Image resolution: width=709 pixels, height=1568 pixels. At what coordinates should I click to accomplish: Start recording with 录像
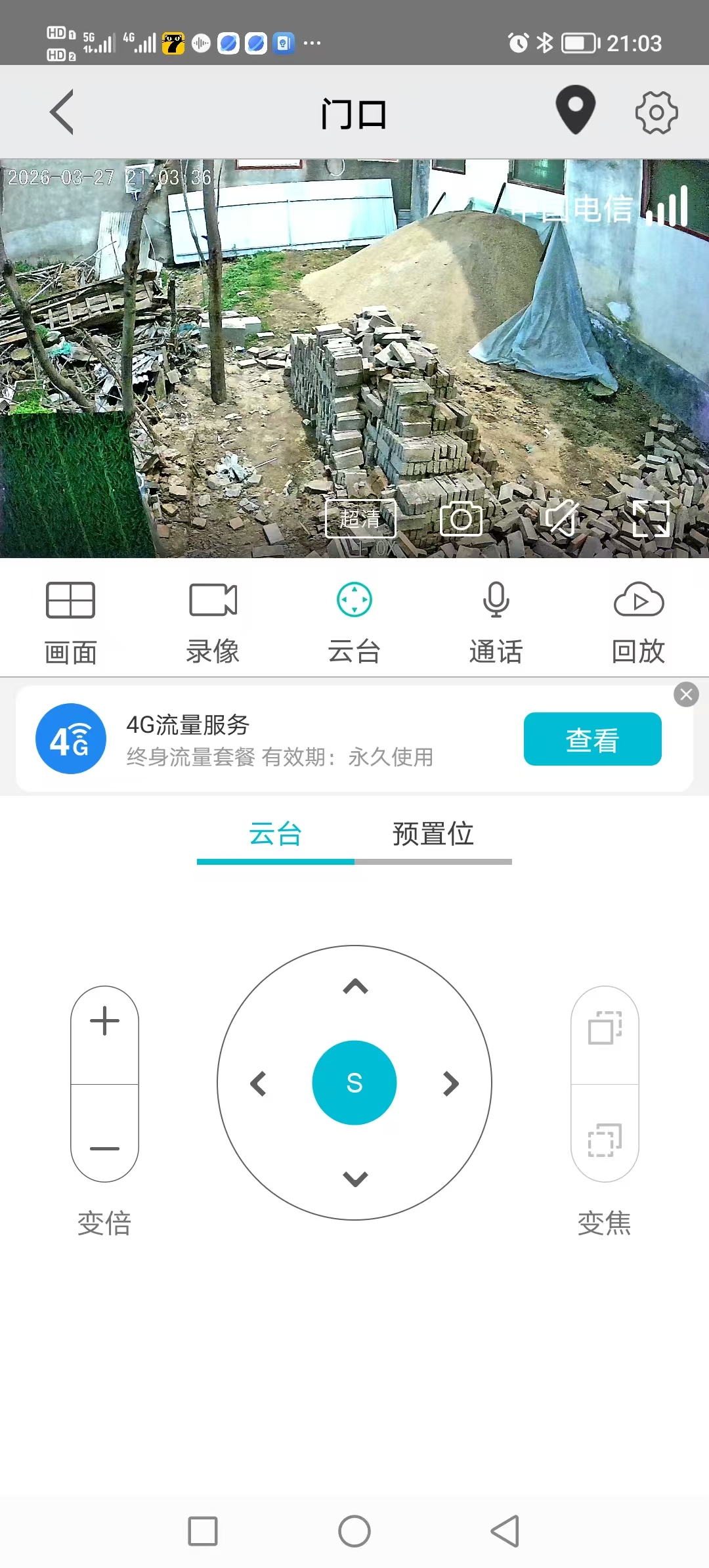point(213,621)
